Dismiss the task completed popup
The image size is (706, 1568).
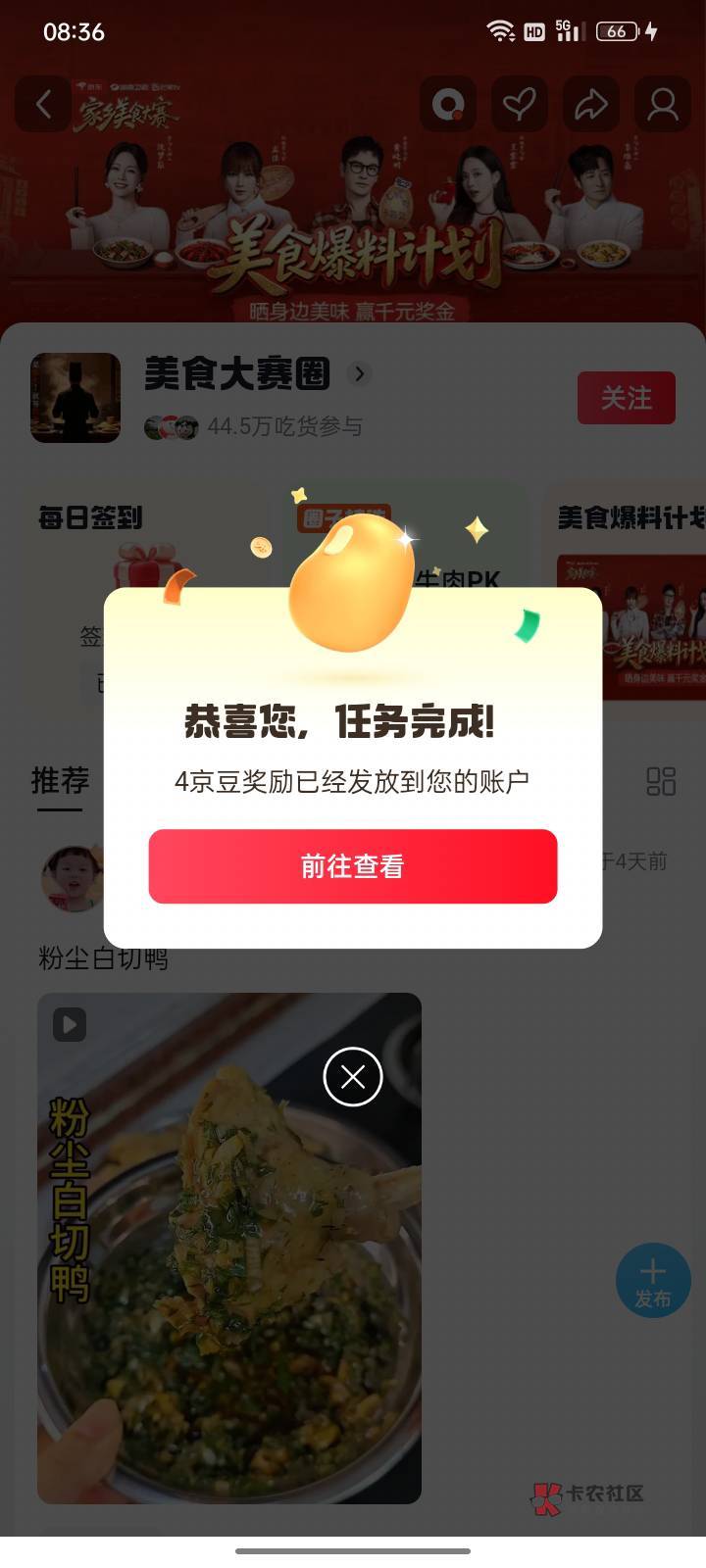[x=353, y=1077]
